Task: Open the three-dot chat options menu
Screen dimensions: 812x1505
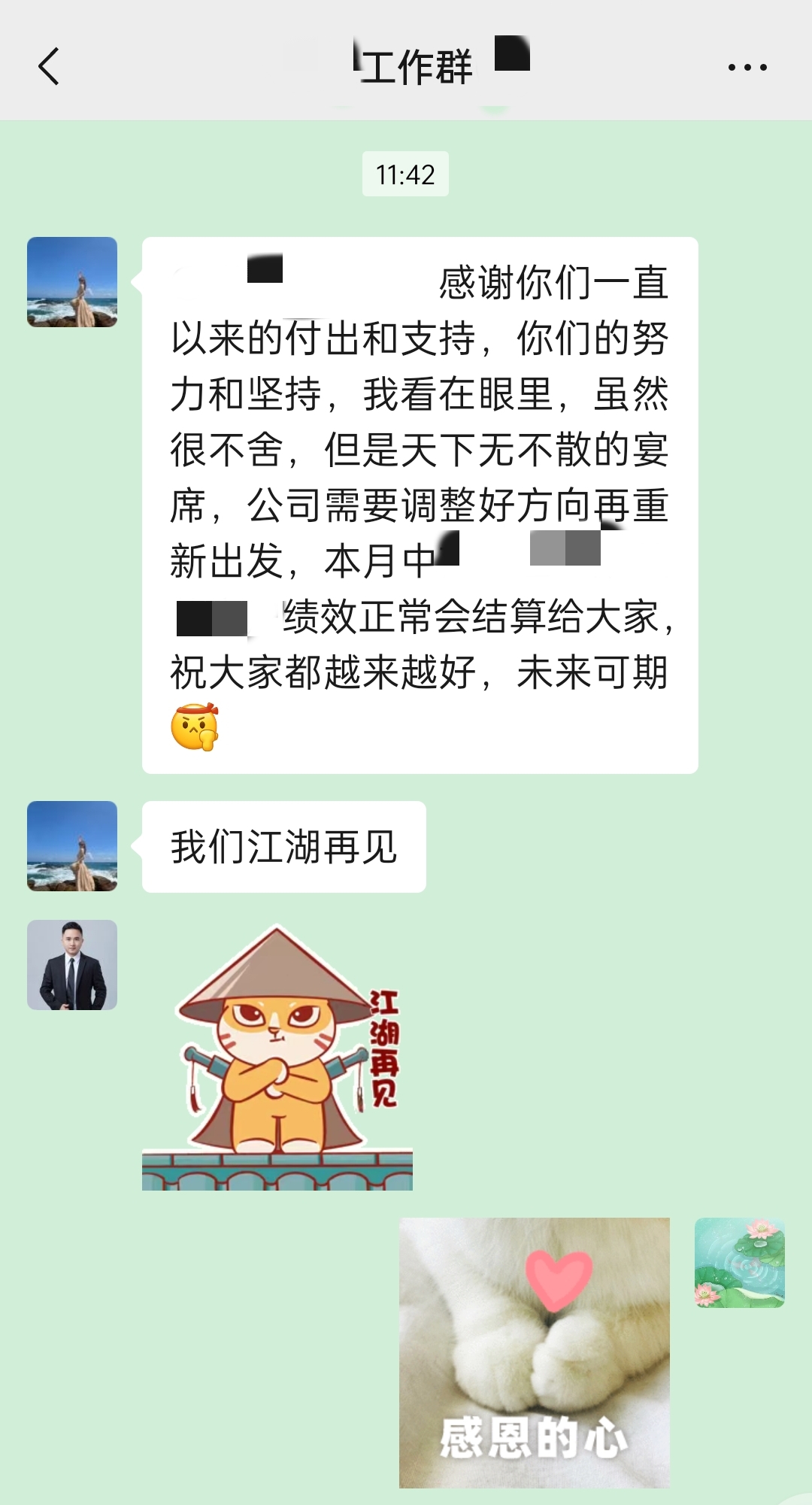Action: 747,67
